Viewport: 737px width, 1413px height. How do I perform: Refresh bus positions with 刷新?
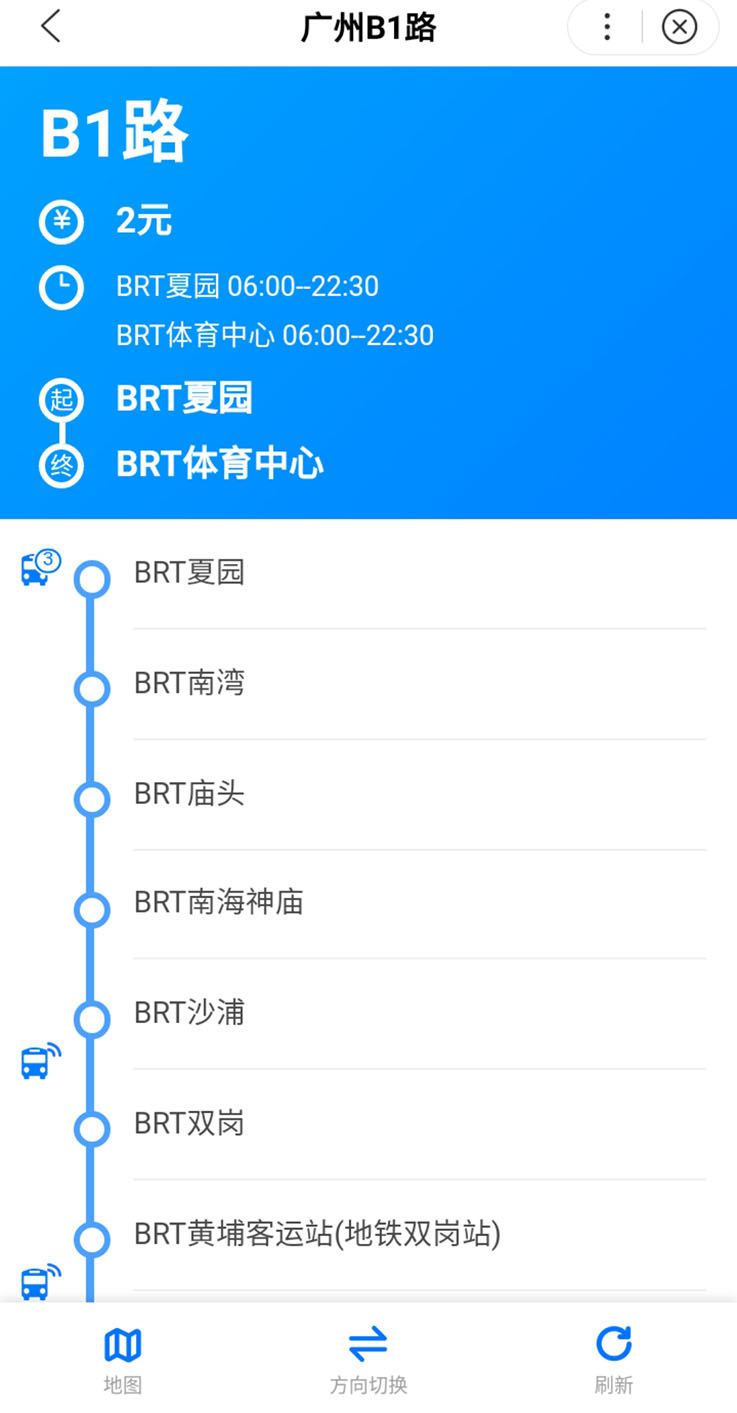pyautogui.click(x=613, y=1359)
